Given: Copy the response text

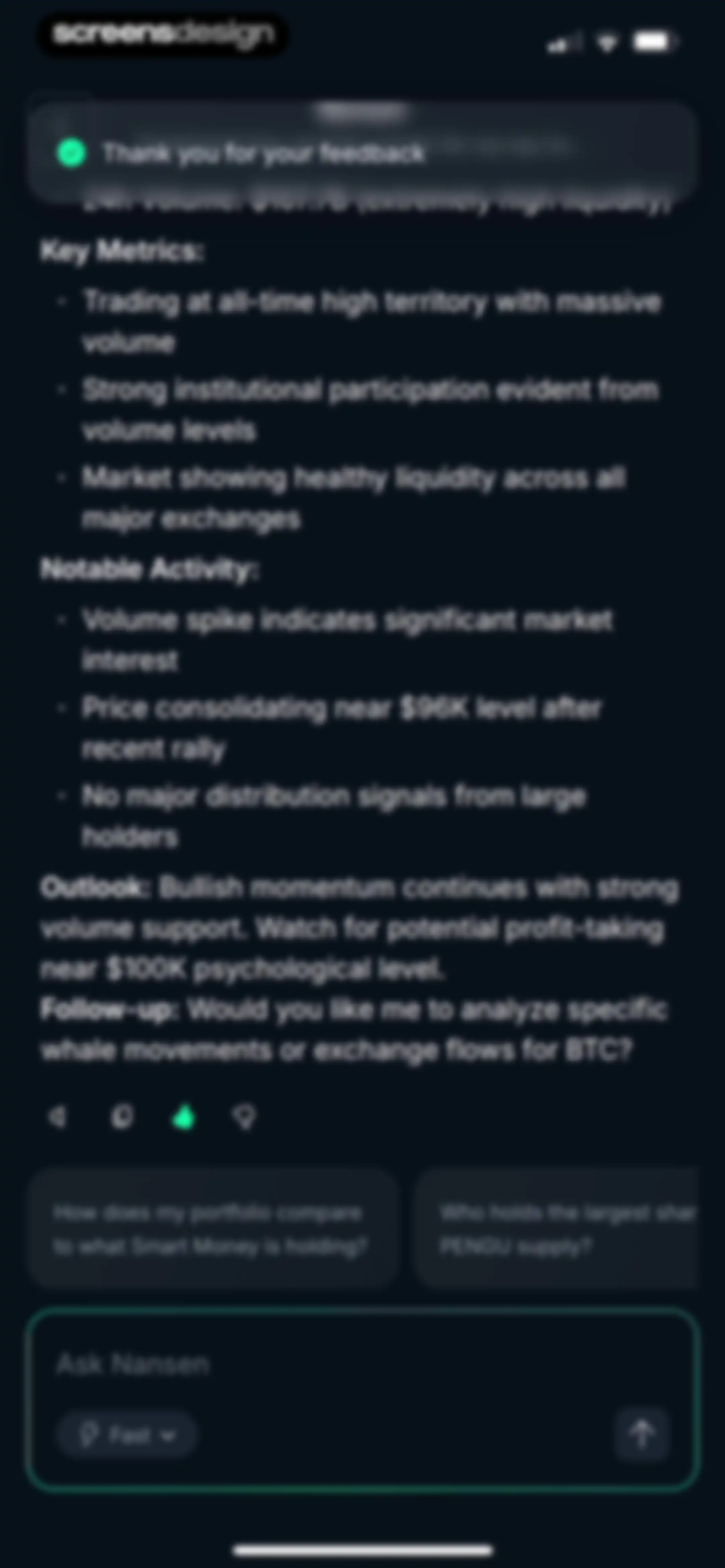Looking at the screenshot, I should click(x=122, y=1117).
